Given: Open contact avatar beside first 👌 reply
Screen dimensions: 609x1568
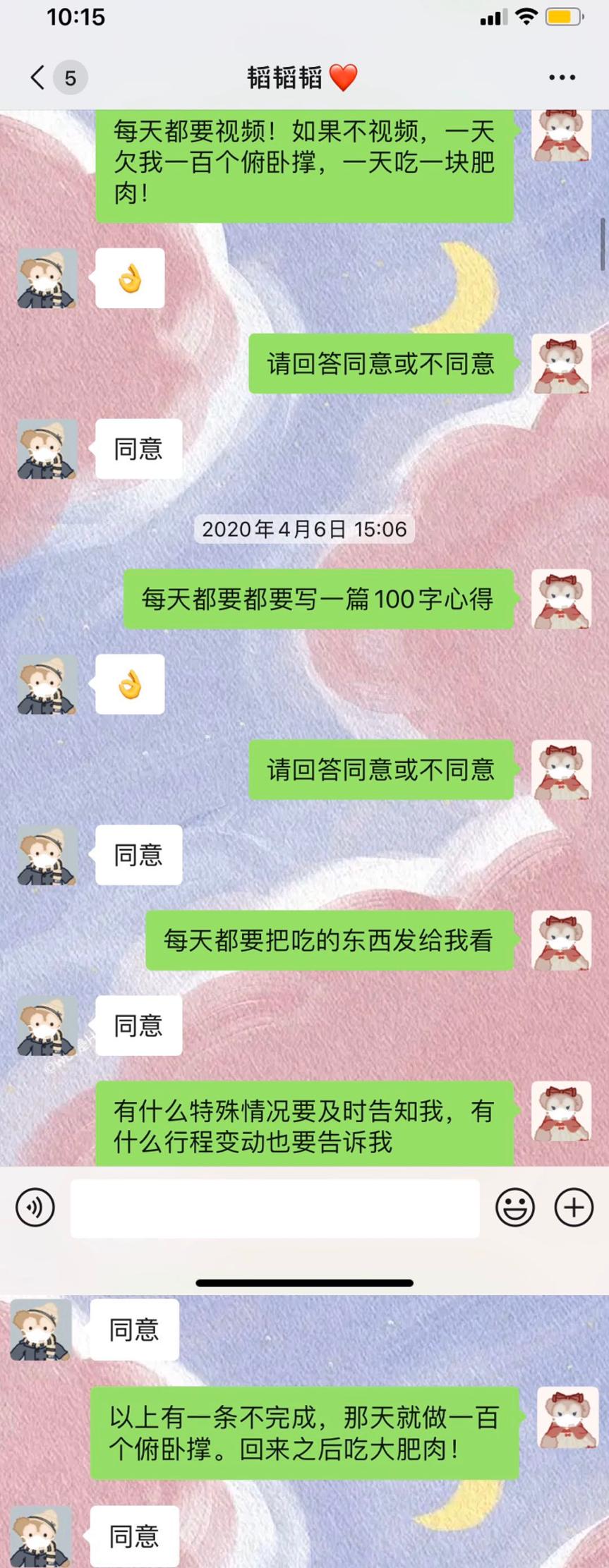Looking at the screenshot, I should pyautogui.click(x=47, y=278).
